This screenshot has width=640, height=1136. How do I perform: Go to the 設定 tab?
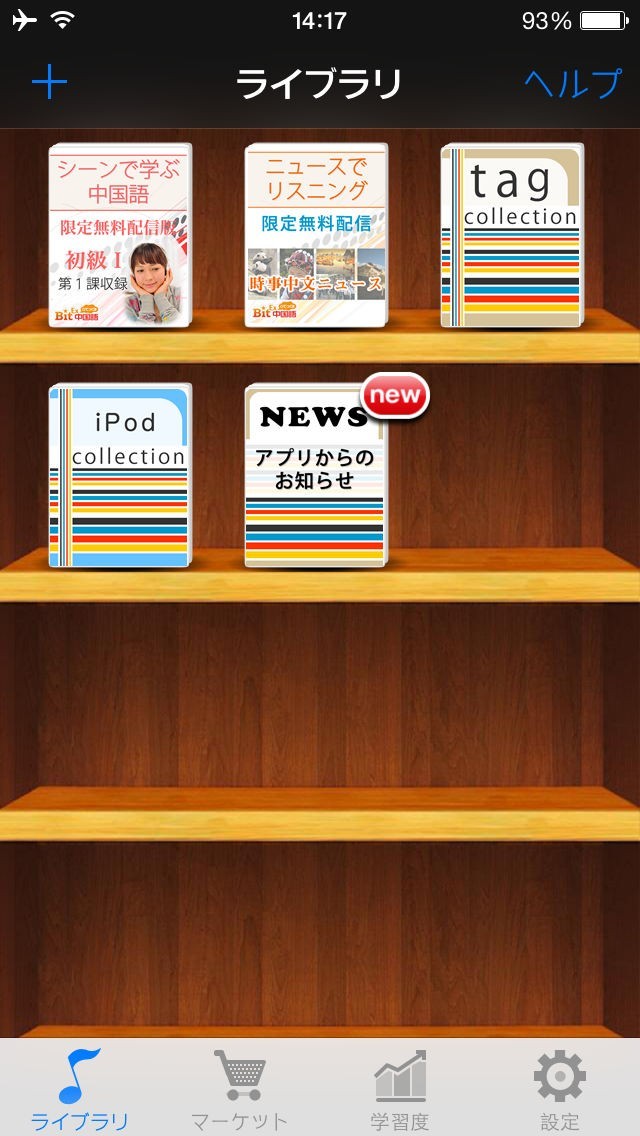pos(560,1088)
